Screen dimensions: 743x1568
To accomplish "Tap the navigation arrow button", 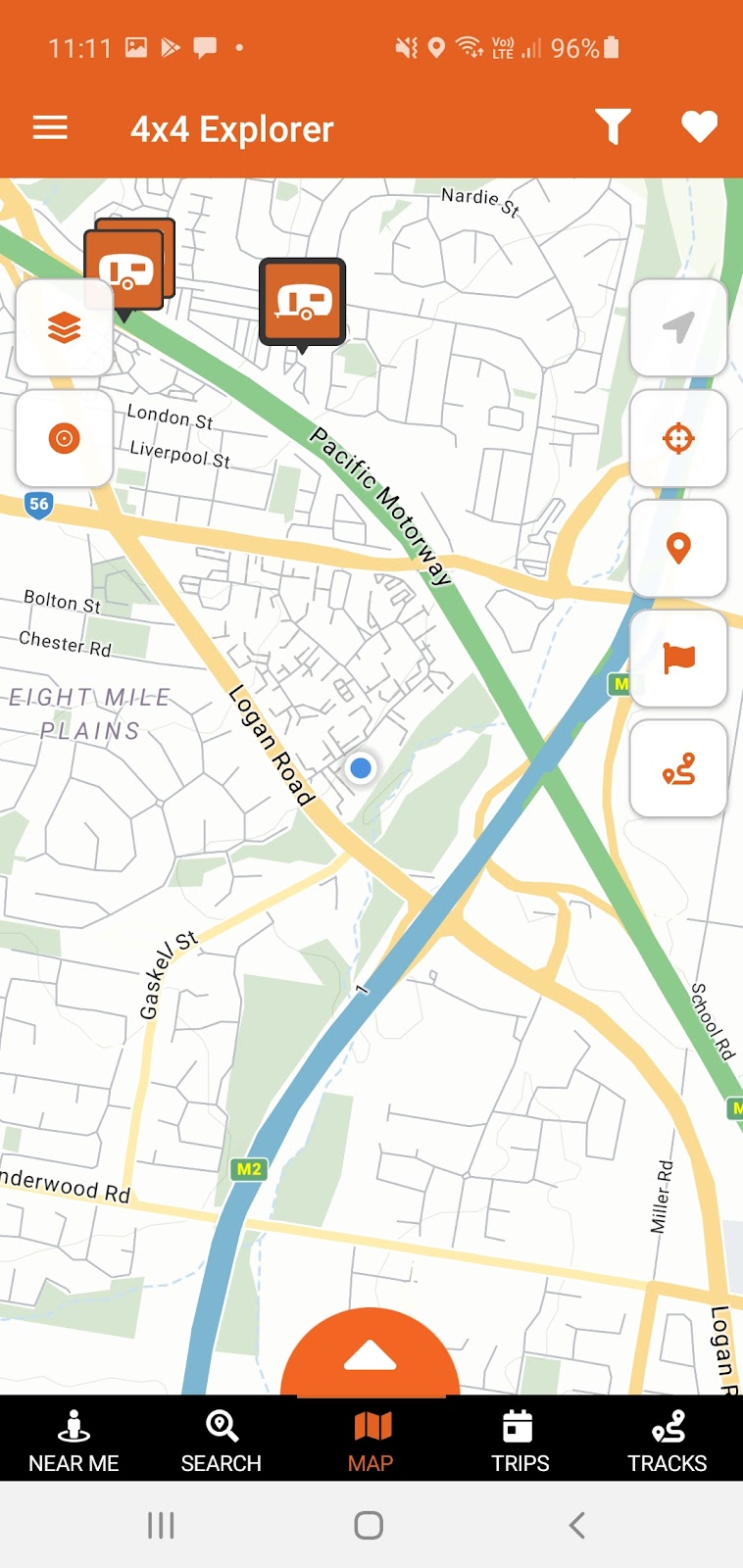I will 678,327.
